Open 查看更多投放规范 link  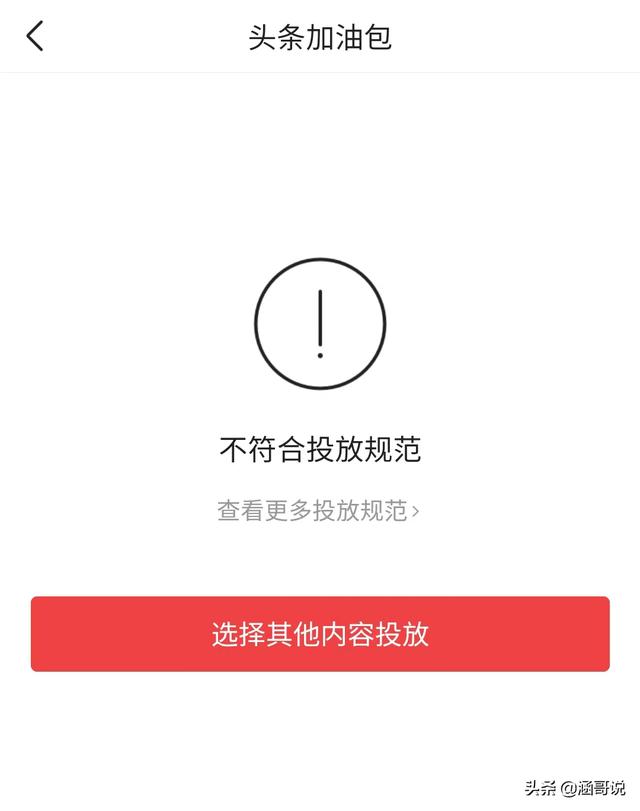coord(319,511)
